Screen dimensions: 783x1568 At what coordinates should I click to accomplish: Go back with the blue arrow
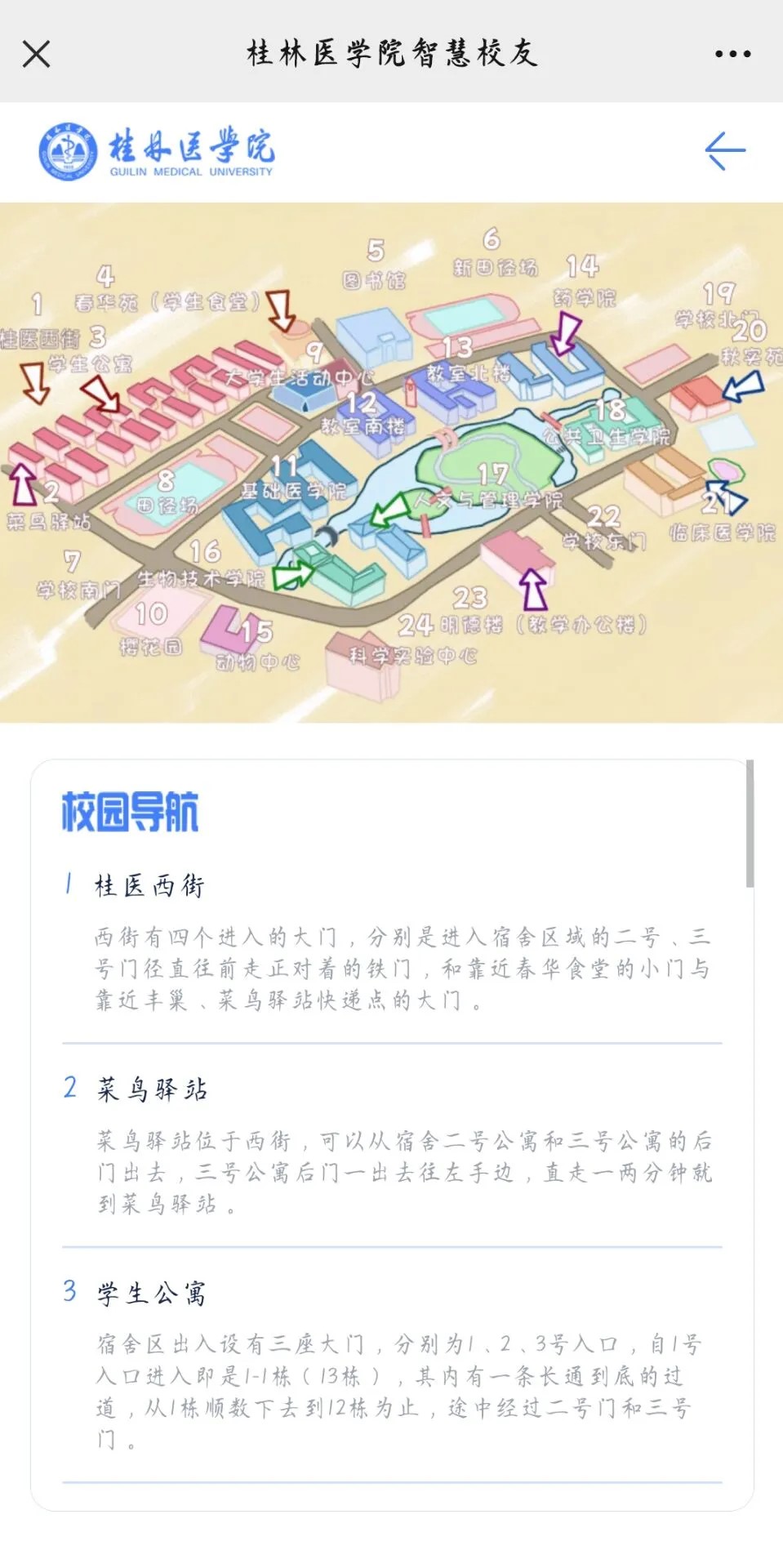(725, 151)
